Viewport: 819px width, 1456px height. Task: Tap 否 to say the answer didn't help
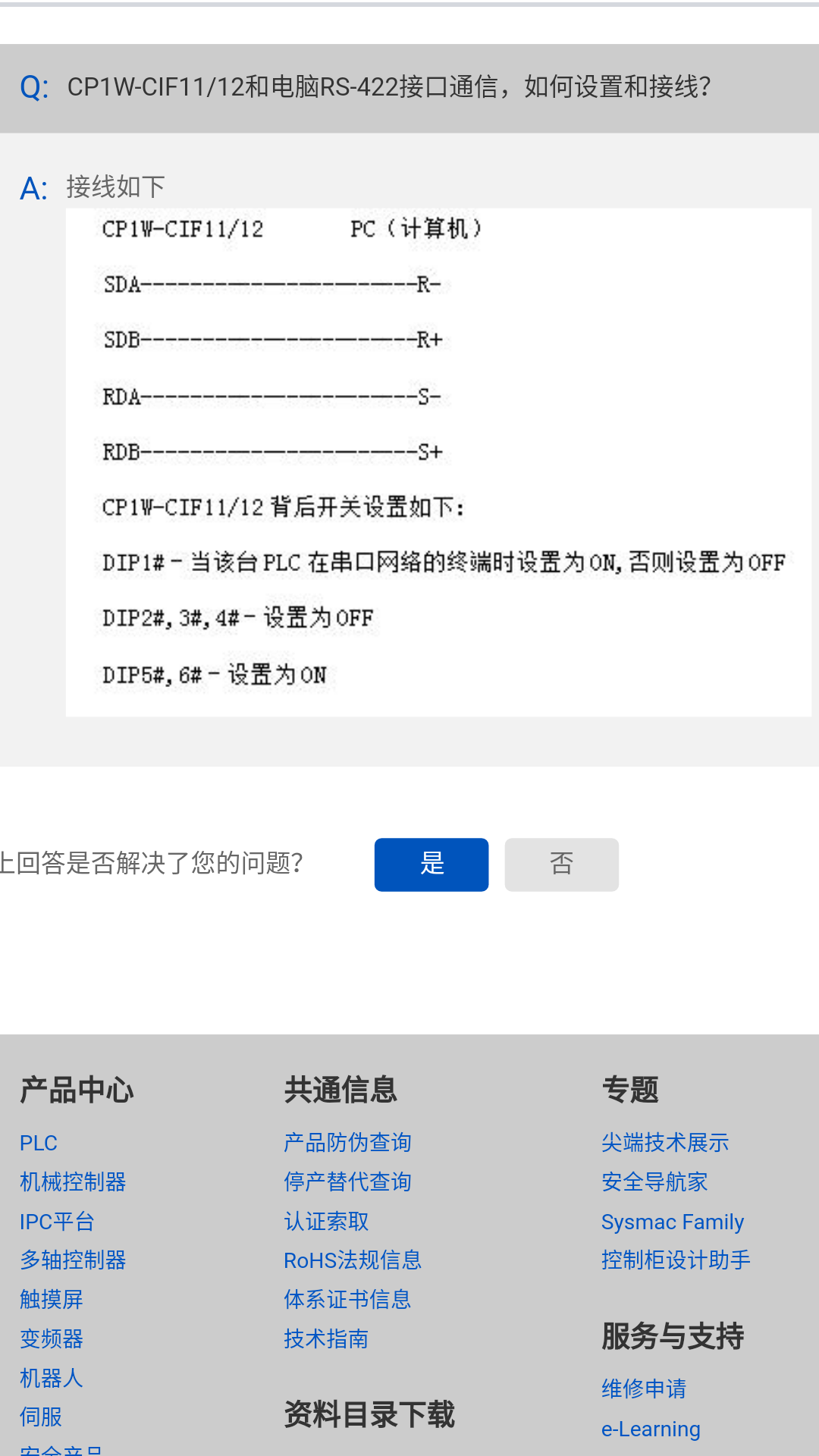pyautogui.click(x=561, y=864)
